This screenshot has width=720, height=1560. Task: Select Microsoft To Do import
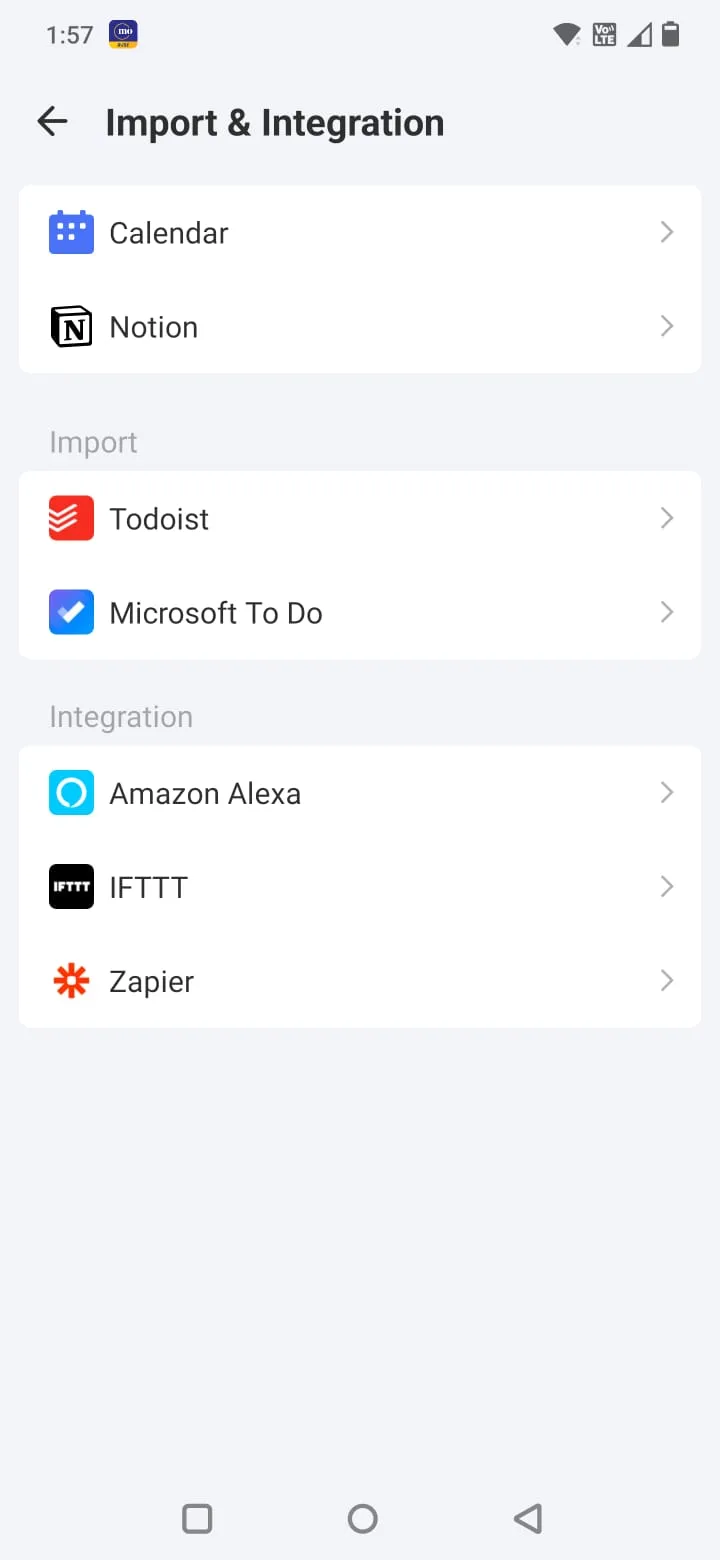[360, 613]
